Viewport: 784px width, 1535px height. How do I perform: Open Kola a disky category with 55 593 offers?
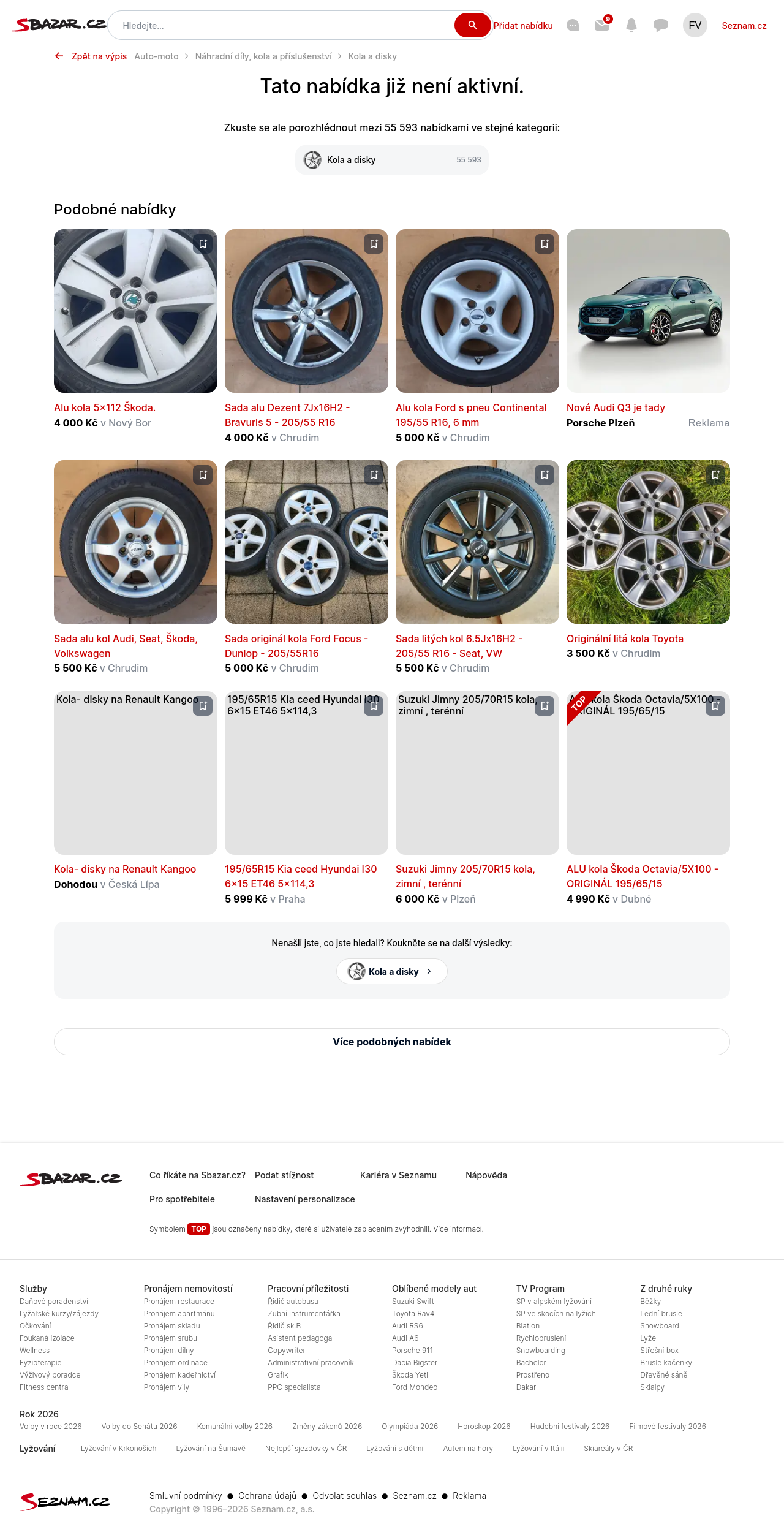pyautogui.click(x=392, y=160)
